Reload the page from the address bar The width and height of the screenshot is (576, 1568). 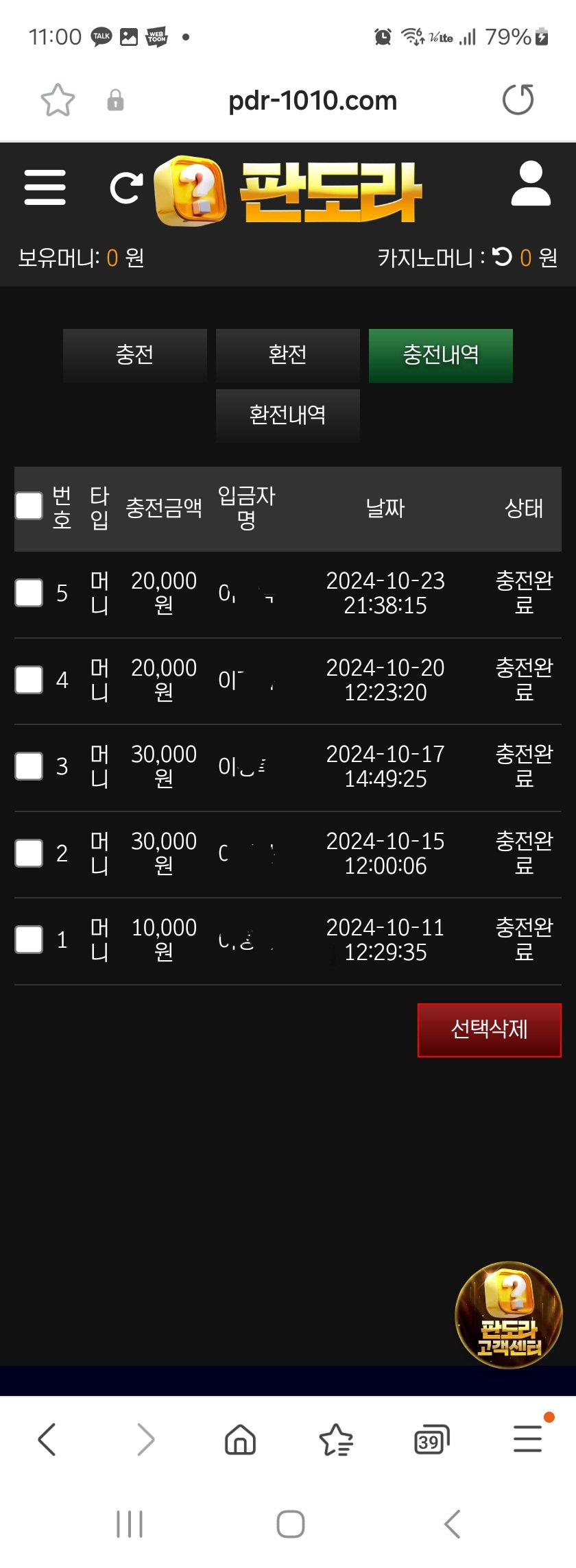coord(518,100)
